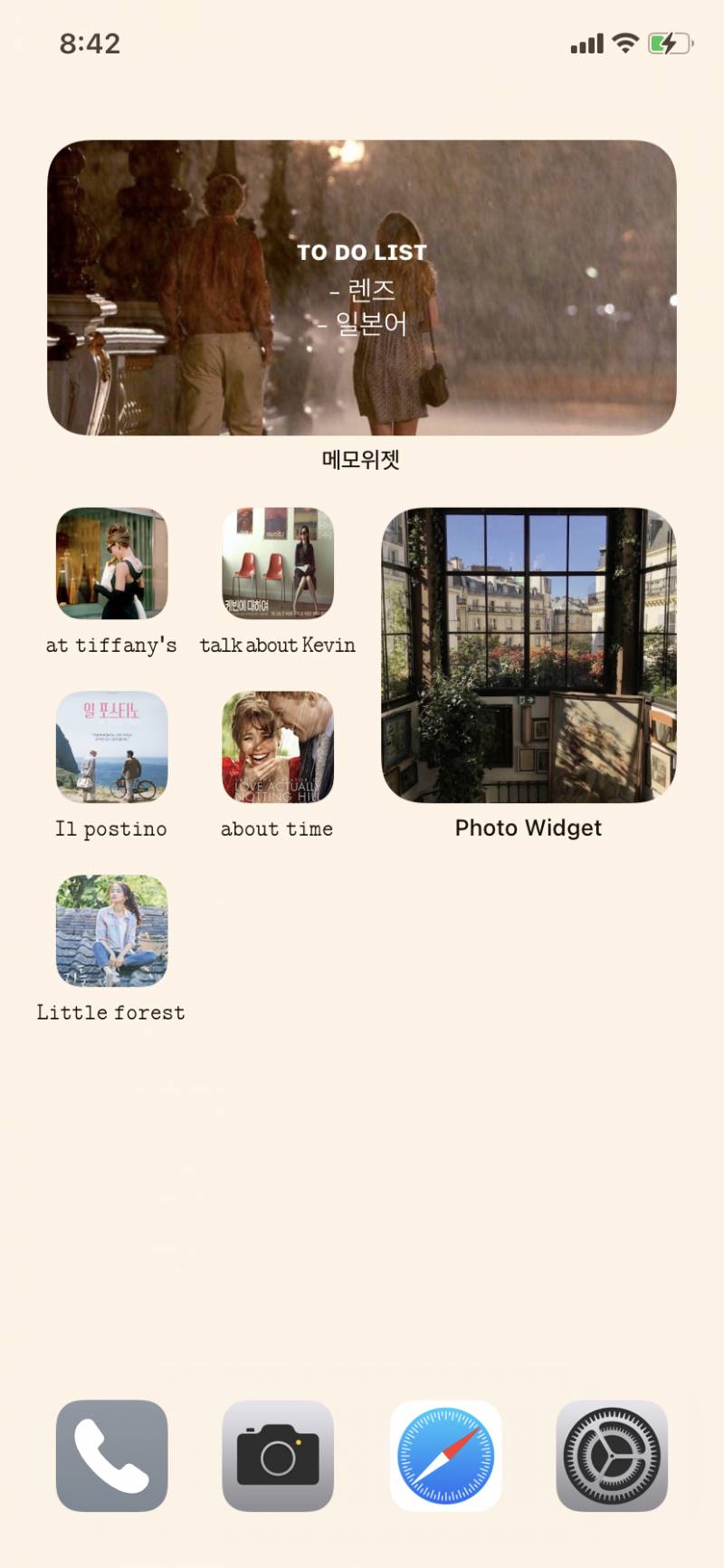Image resolution: width=724 pixels, height=1568 pixels.
Task: Open the Il postino app icon
Action: coord(111,747)
